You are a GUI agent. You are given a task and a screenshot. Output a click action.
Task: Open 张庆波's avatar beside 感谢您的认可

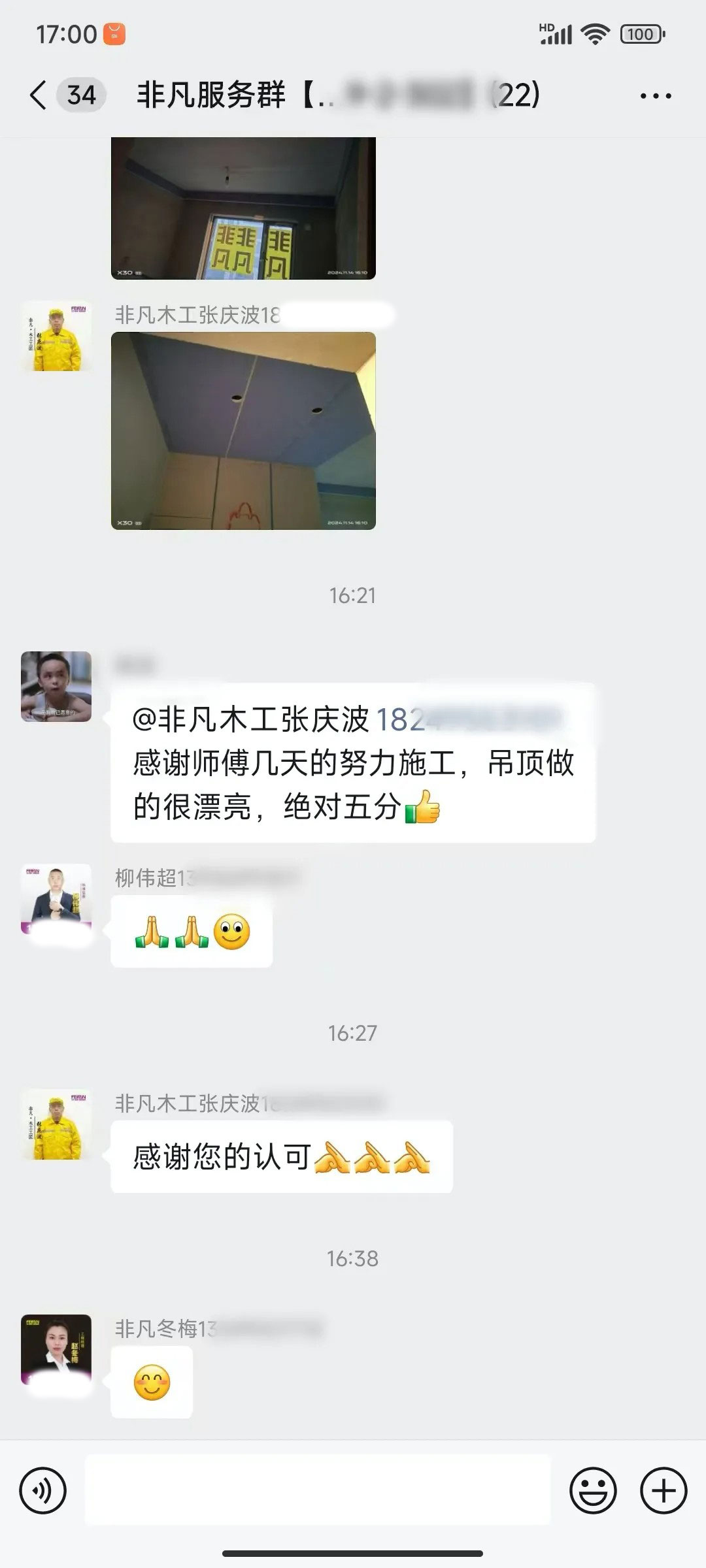[x=56, y=1125]
